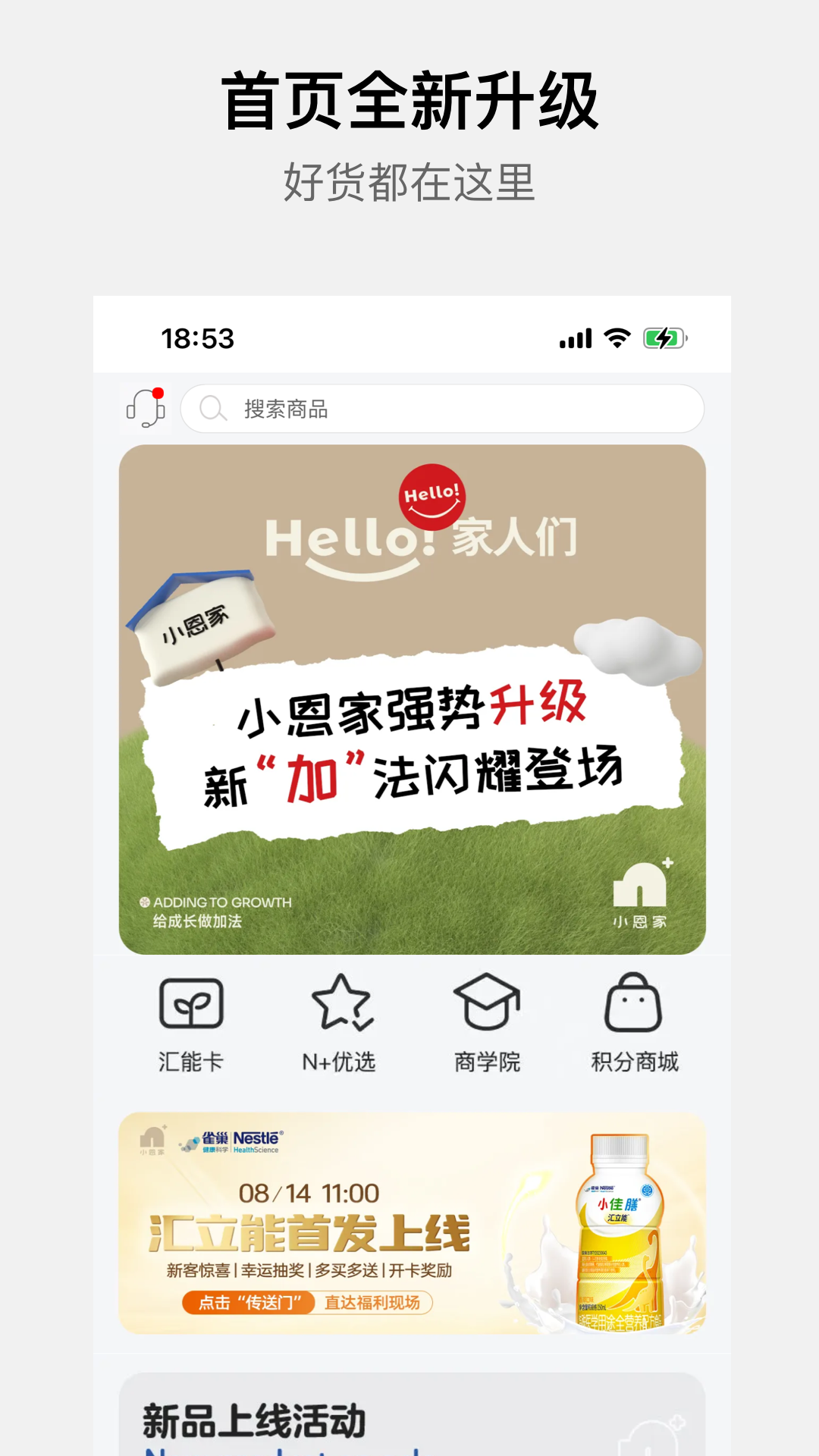Open the Hello 家人们 main banner
819x1456 pixels.
coord(409,698)
